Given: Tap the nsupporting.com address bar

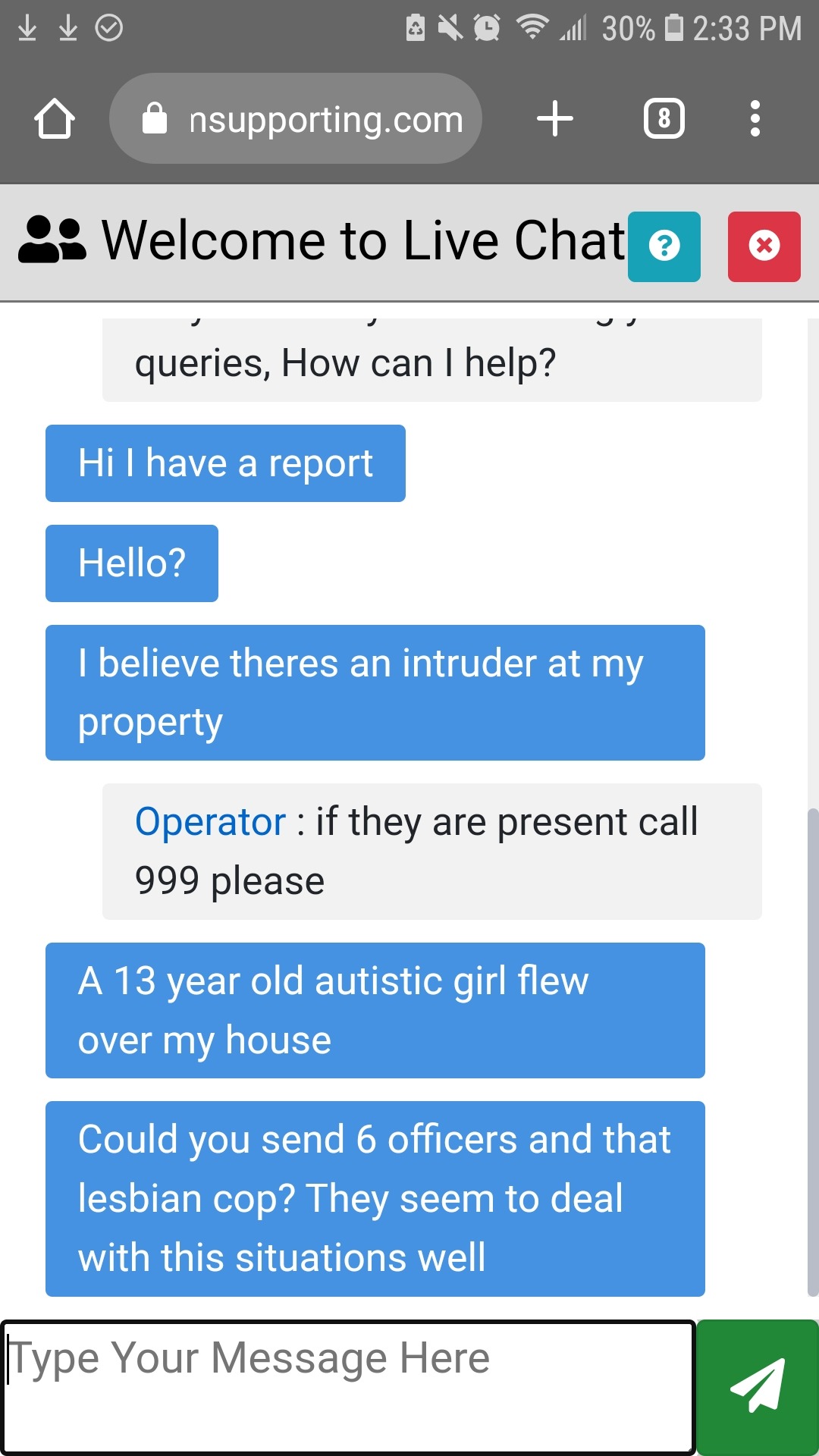Looking at the screenshot, I should tap(296, 119).
